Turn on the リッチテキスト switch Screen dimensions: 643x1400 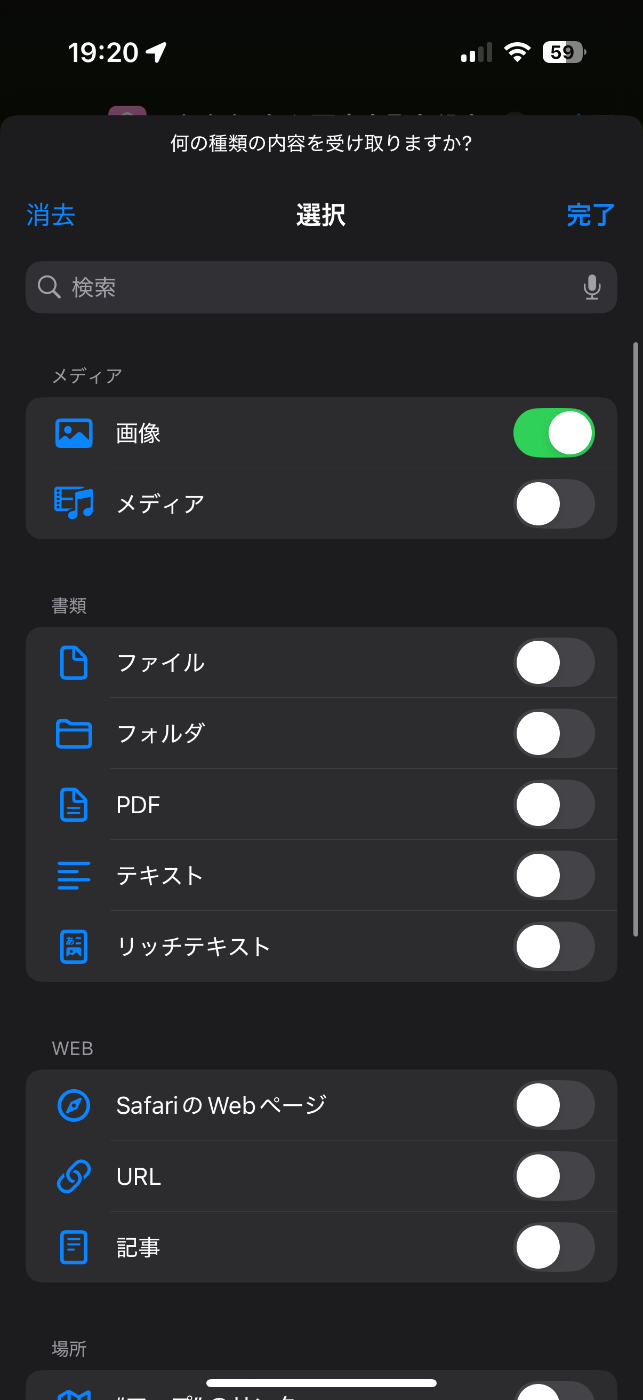point(554,947)
